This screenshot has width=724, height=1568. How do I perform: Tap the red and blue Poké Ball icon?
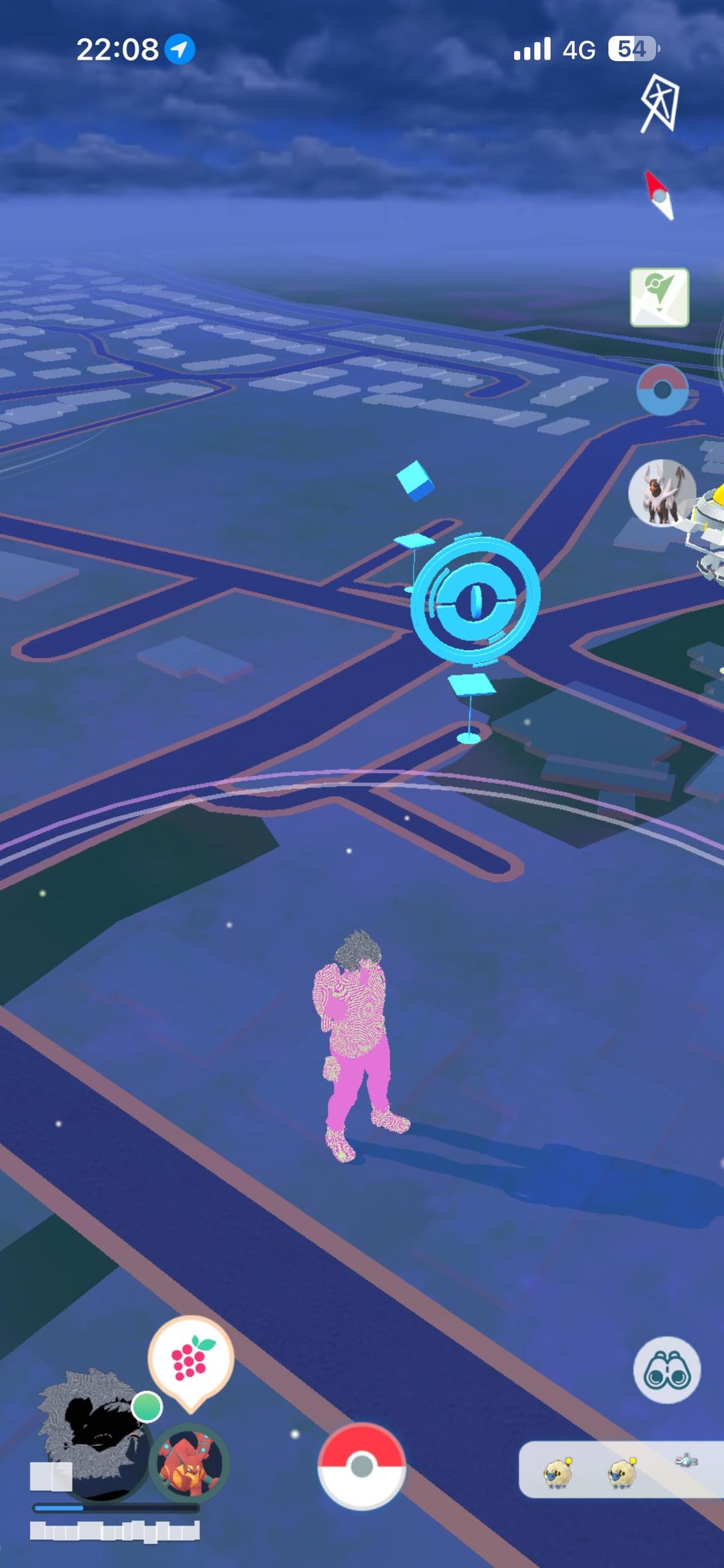(x=662, y=390)
